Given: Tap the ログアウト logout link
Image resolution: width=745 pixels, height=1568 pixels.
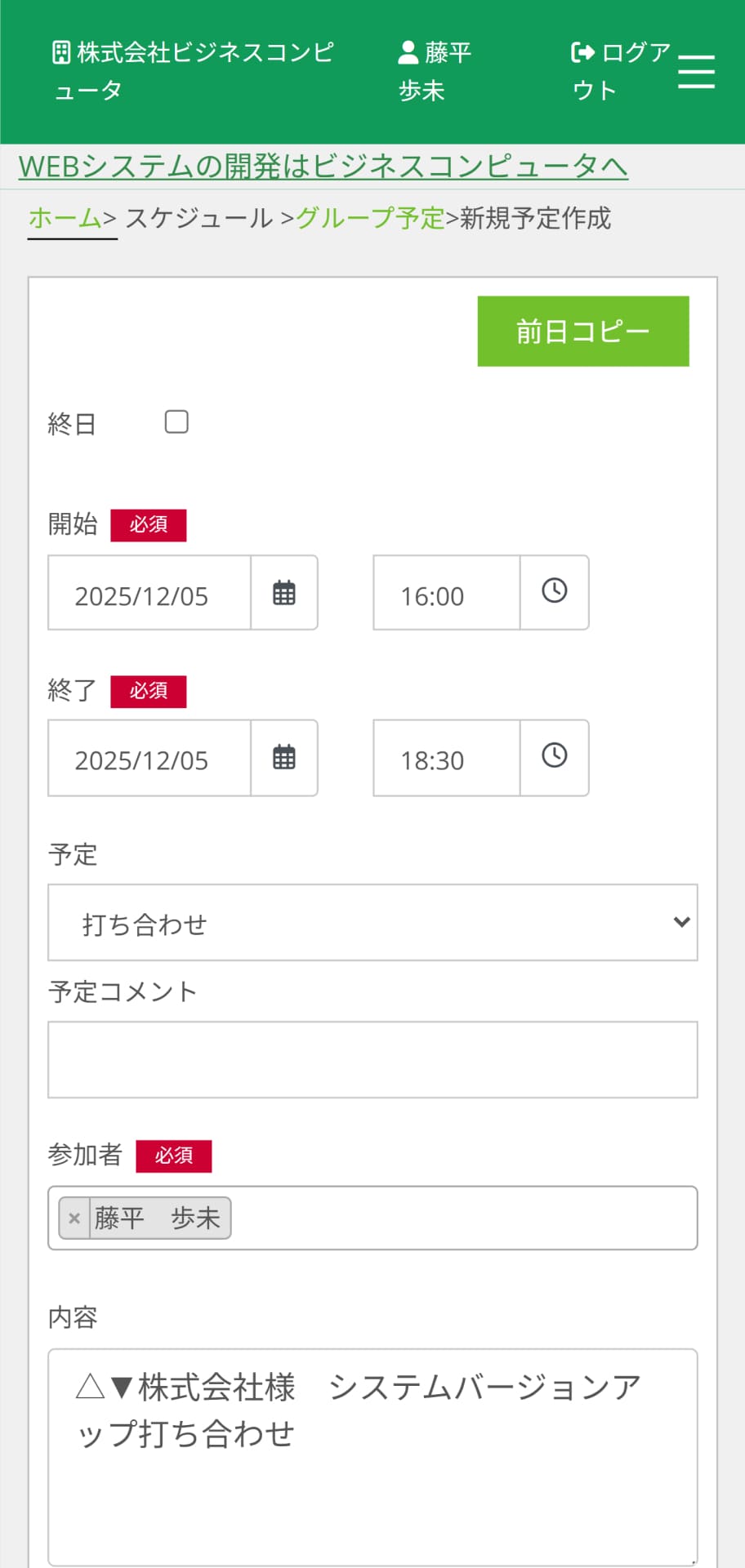Looking at the screenshot, I should click(619, 71).
